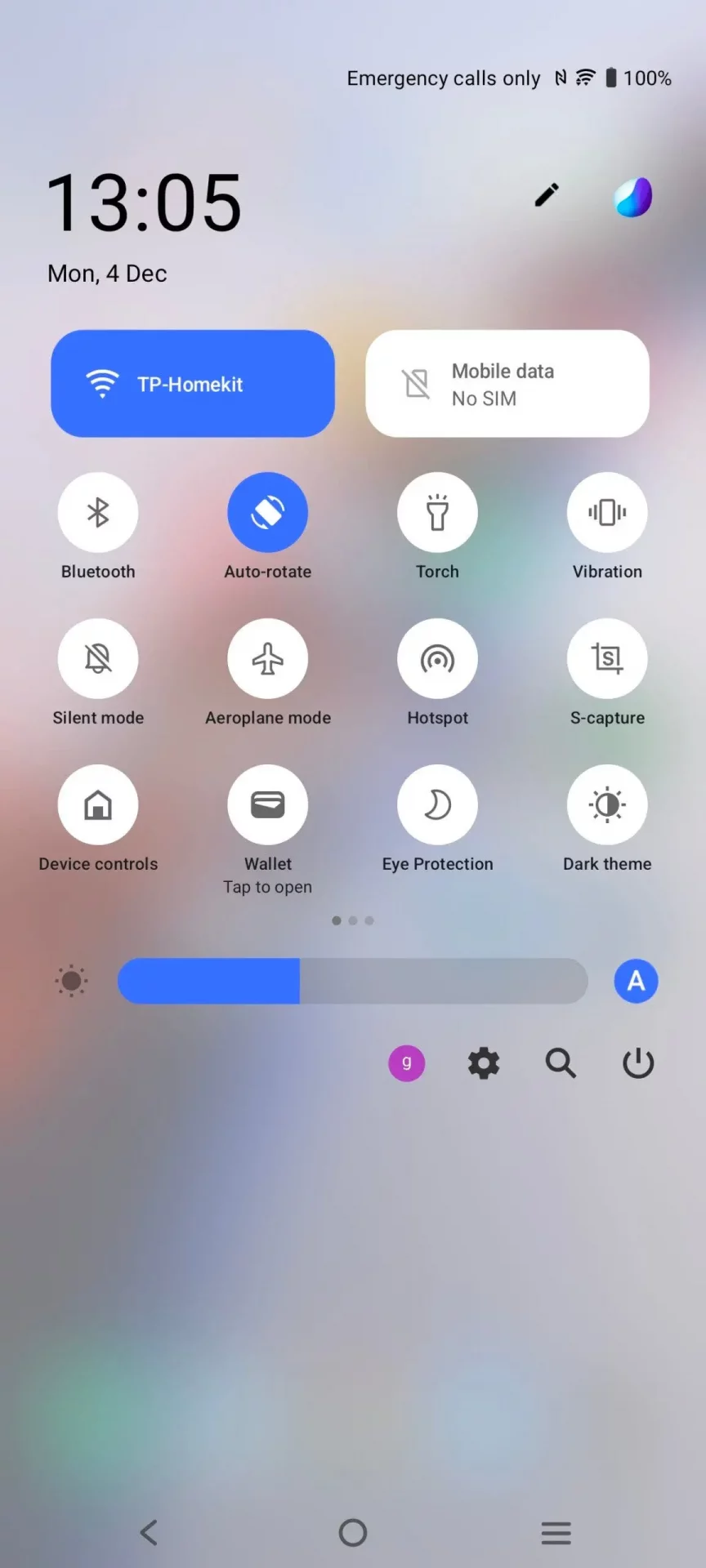Screen dimensions: 706x1568
Task: Open the user account avatar g
Action: (406, 1063)
